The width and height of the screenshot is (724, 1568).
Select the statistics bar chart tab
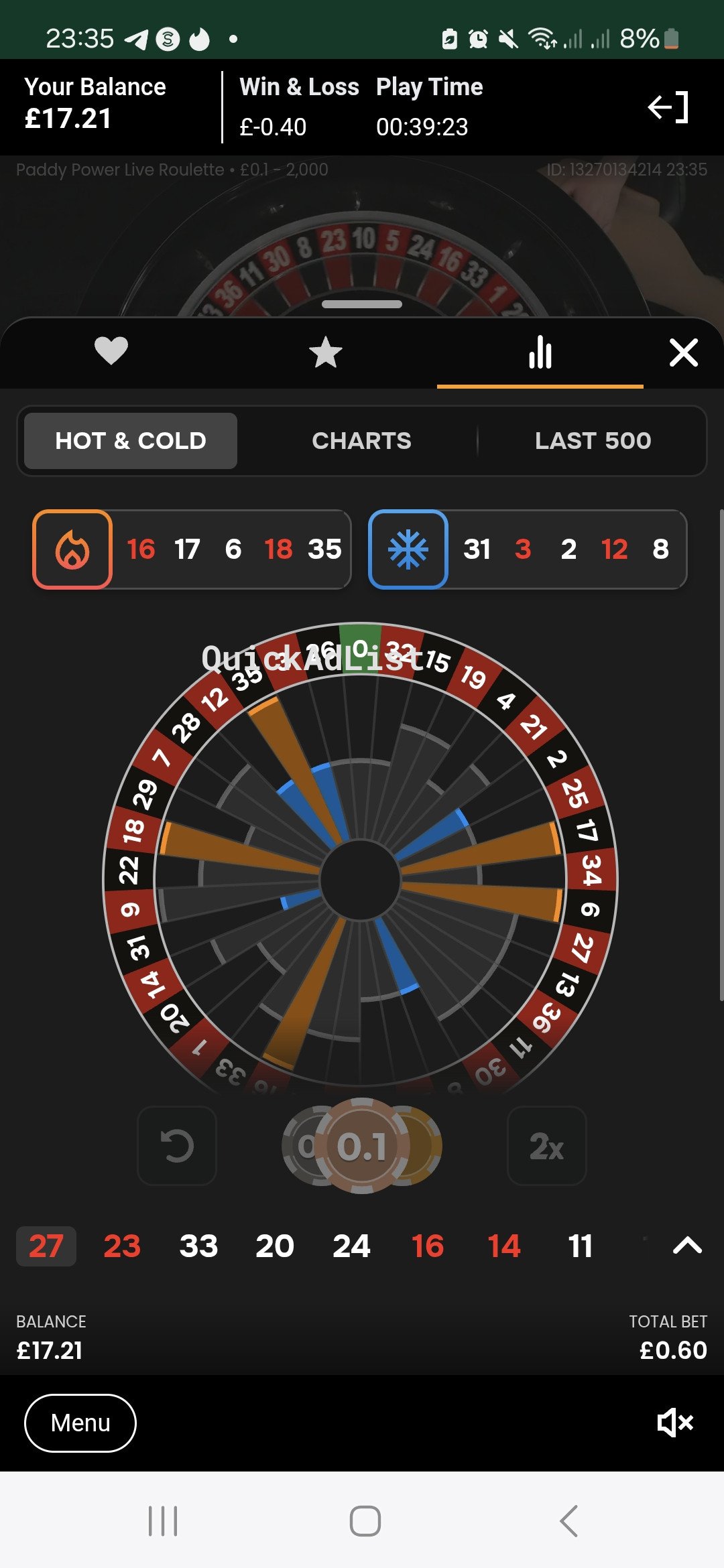tap(540, 352)
